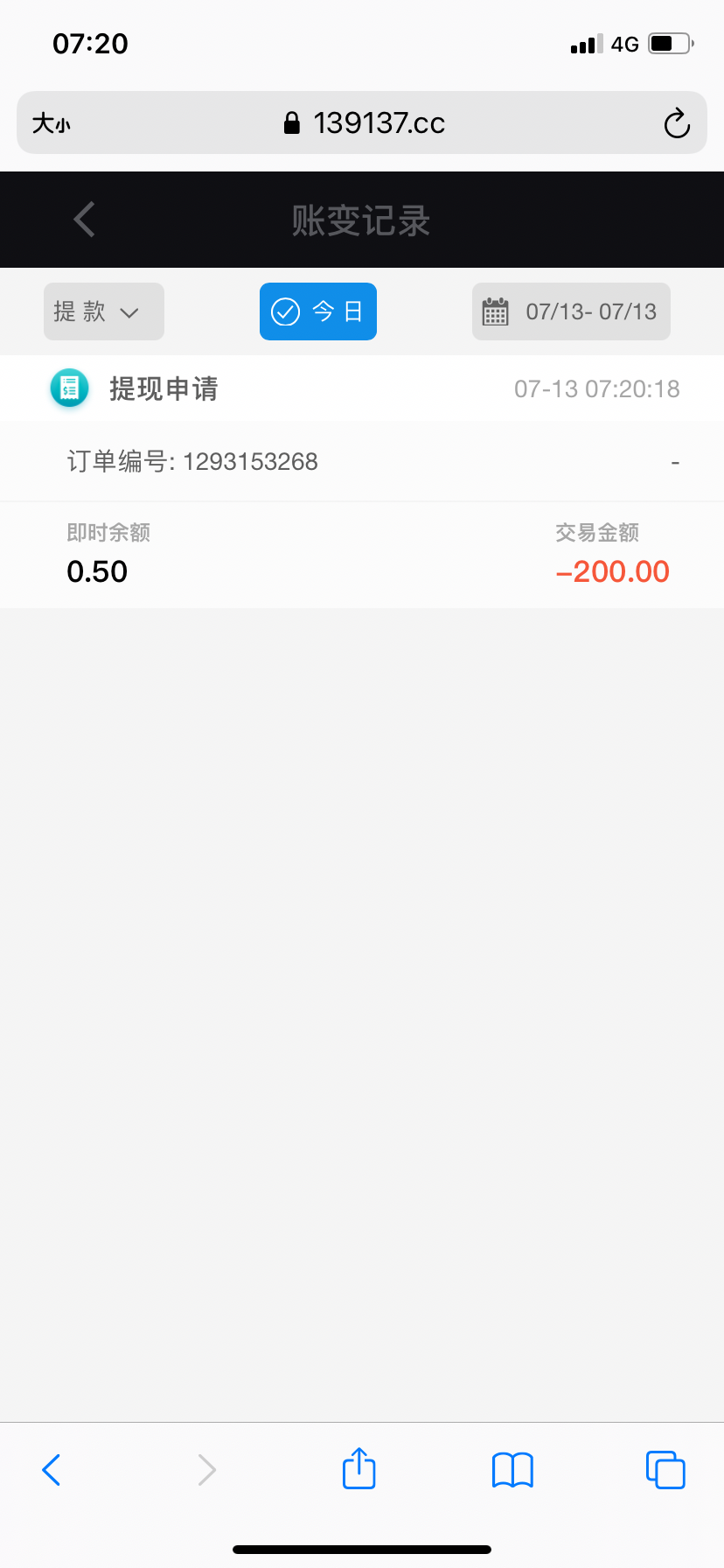Open tab overview with the tabs icon
The width and height of the screenshot is (724, 1568).
coord(665,1469)
